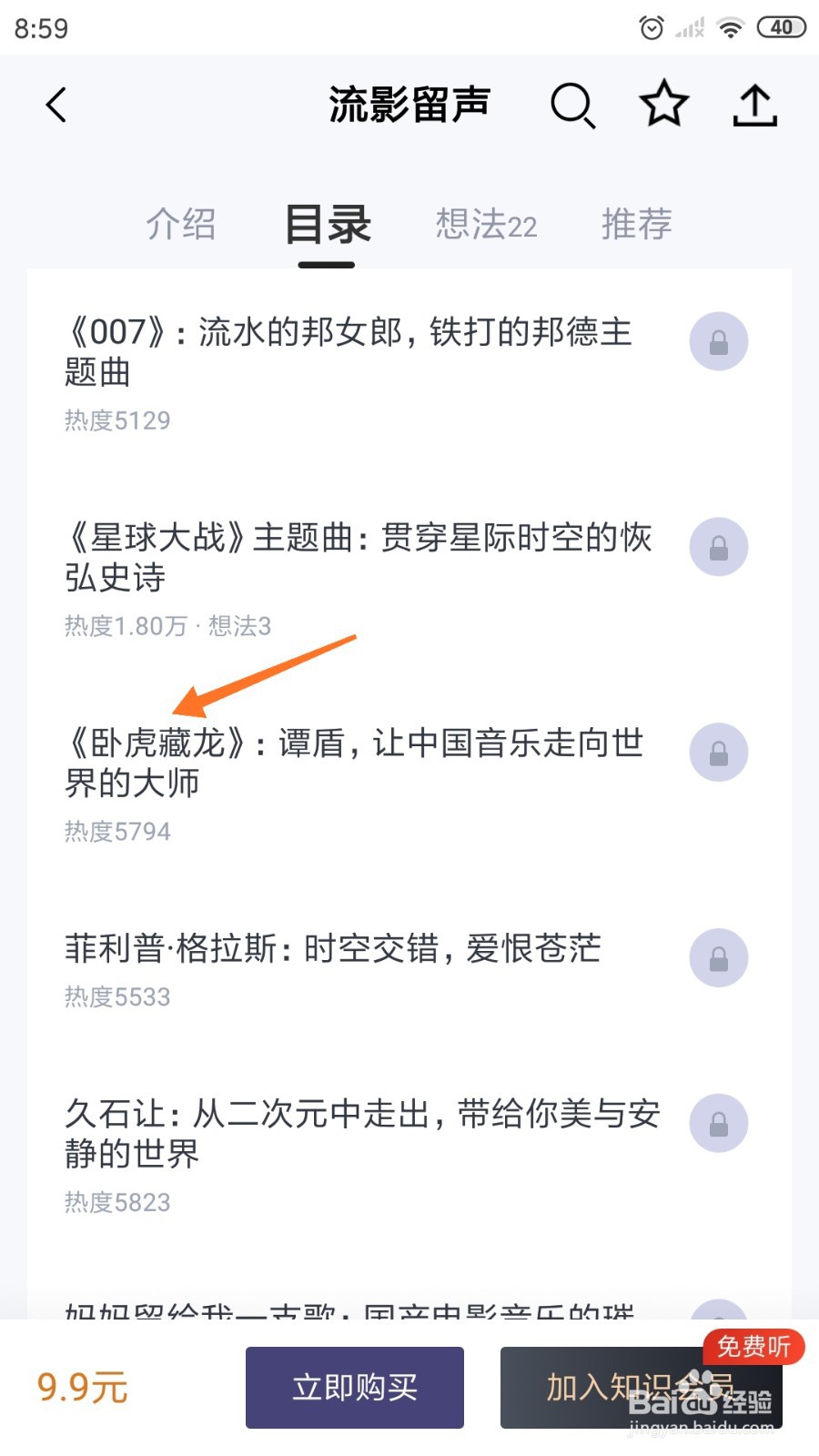This screenshot has width=819, height=1456.
Task: Tap the lock icon on the Philip Glass episode
Action: 719,957
